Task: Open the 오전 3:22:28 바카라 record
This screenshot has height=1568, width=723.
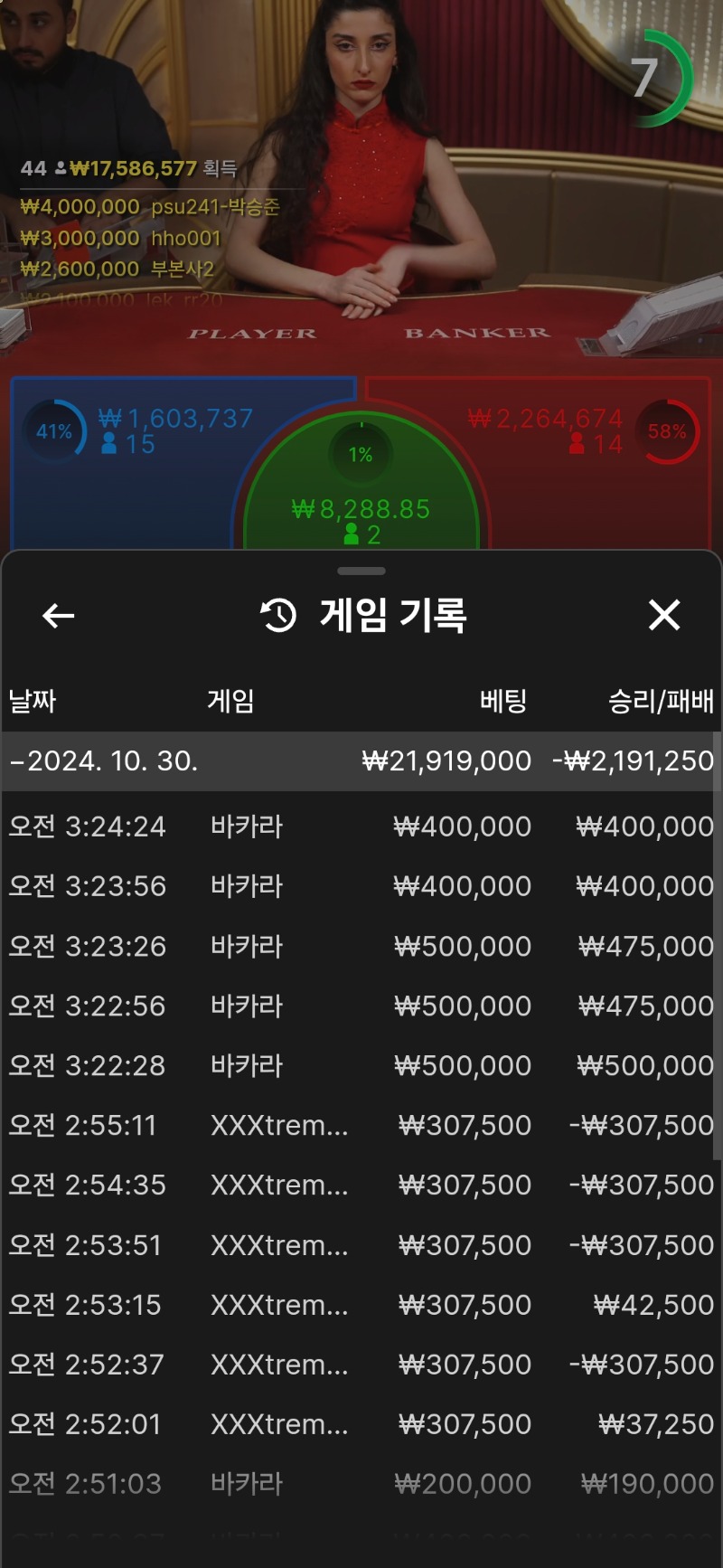Action: pos(361,1066)
